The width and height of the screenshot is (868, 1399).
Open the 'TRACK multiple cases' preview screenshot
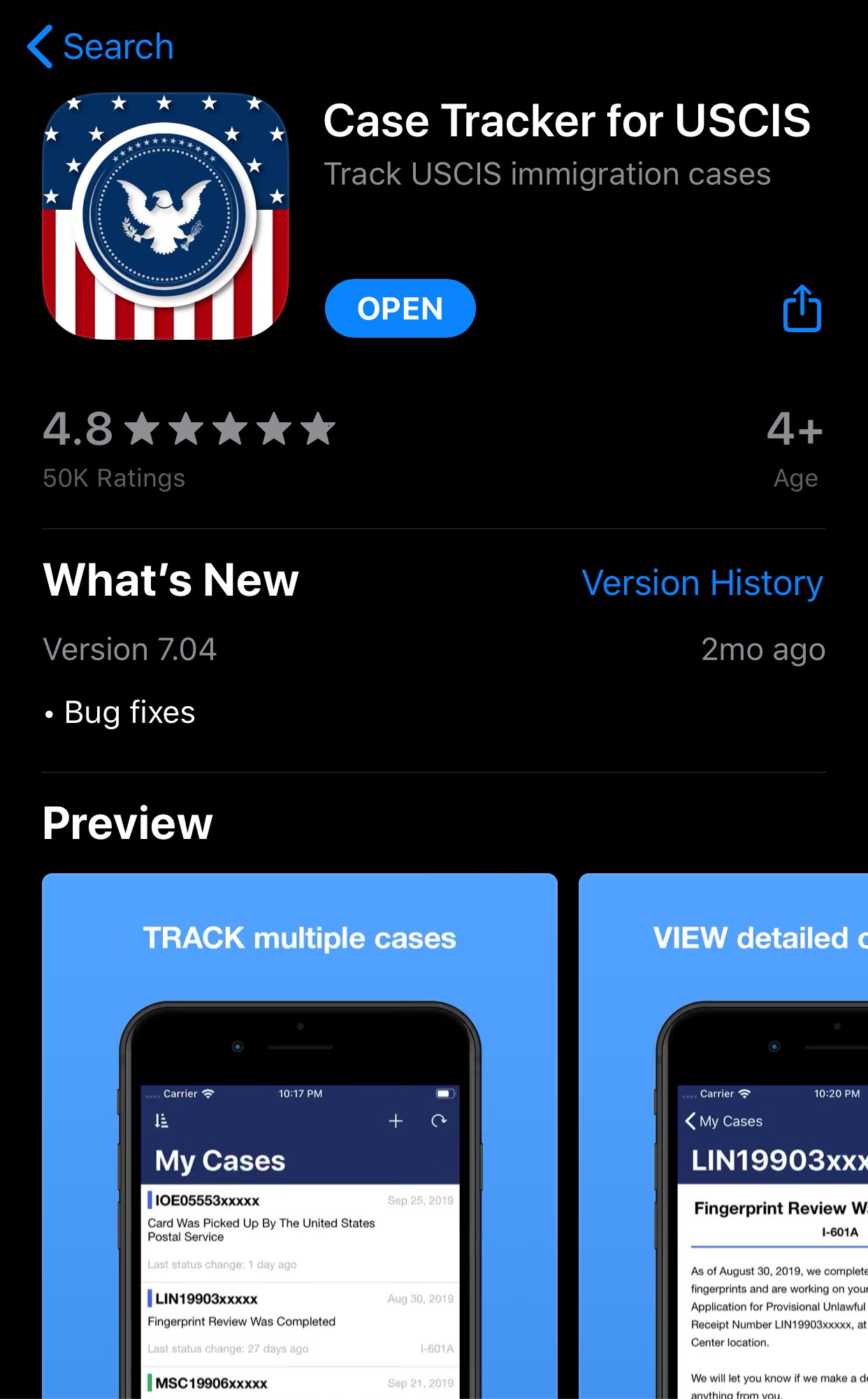point(300,1135)
